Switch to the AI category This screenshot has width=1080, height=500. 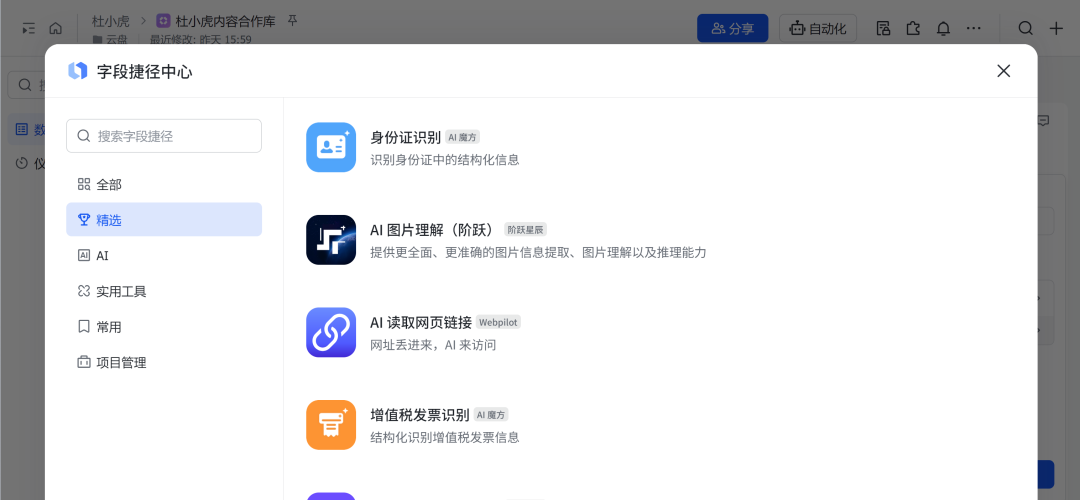click(x=102, y=256)
